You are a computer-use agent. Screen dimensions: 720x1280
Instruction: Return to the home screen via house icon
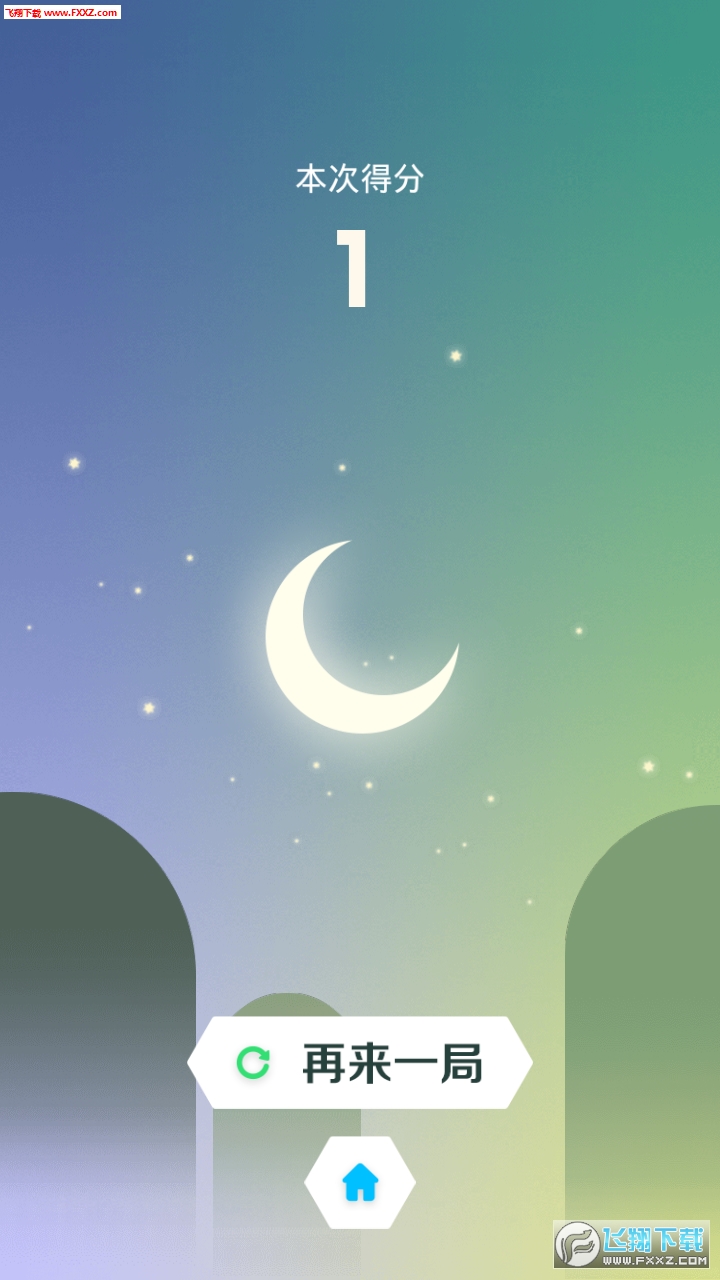pos(360,1182)
